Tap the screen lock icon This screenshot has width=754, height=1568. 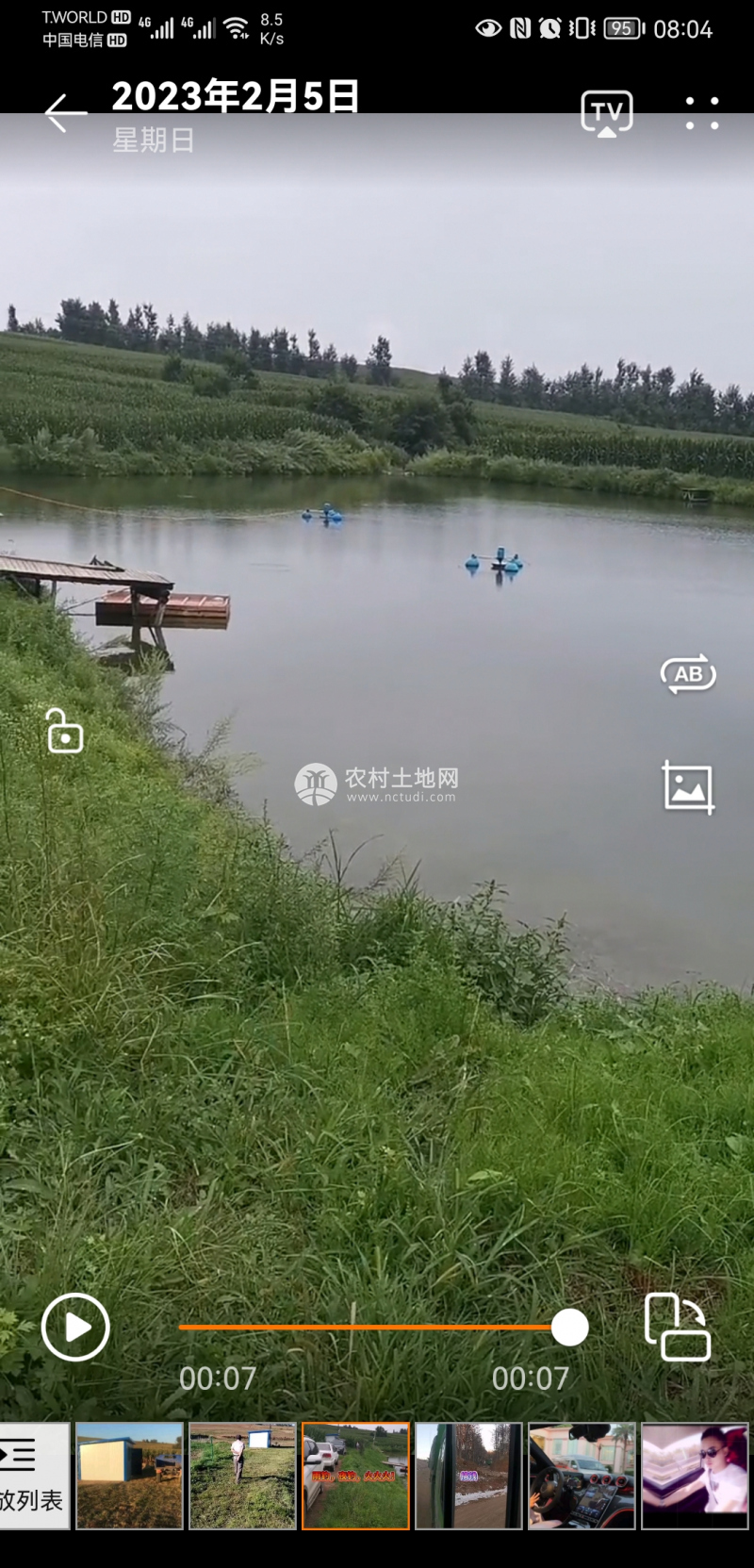(64, 732)
